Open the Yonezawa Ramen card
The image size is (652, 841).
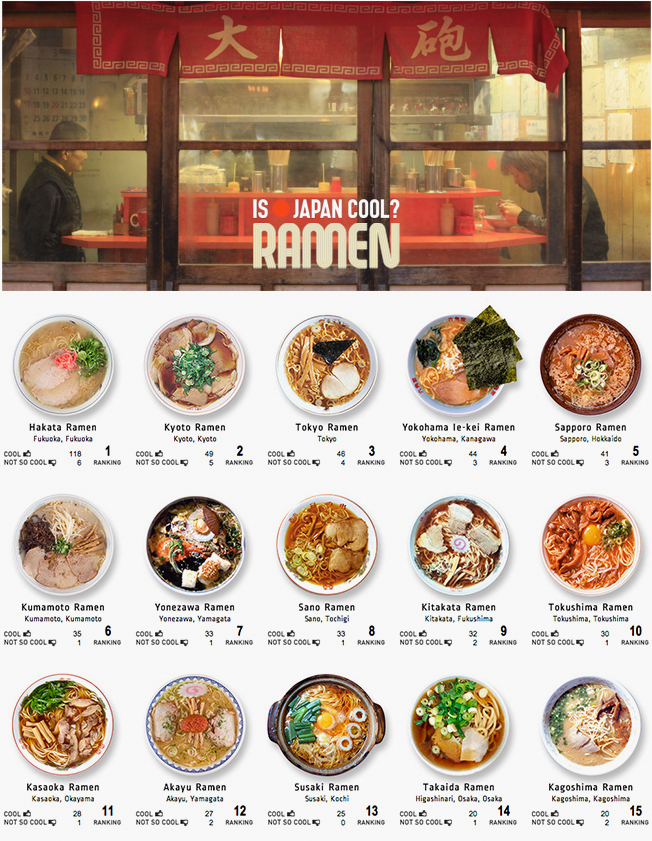pos(195,545)
